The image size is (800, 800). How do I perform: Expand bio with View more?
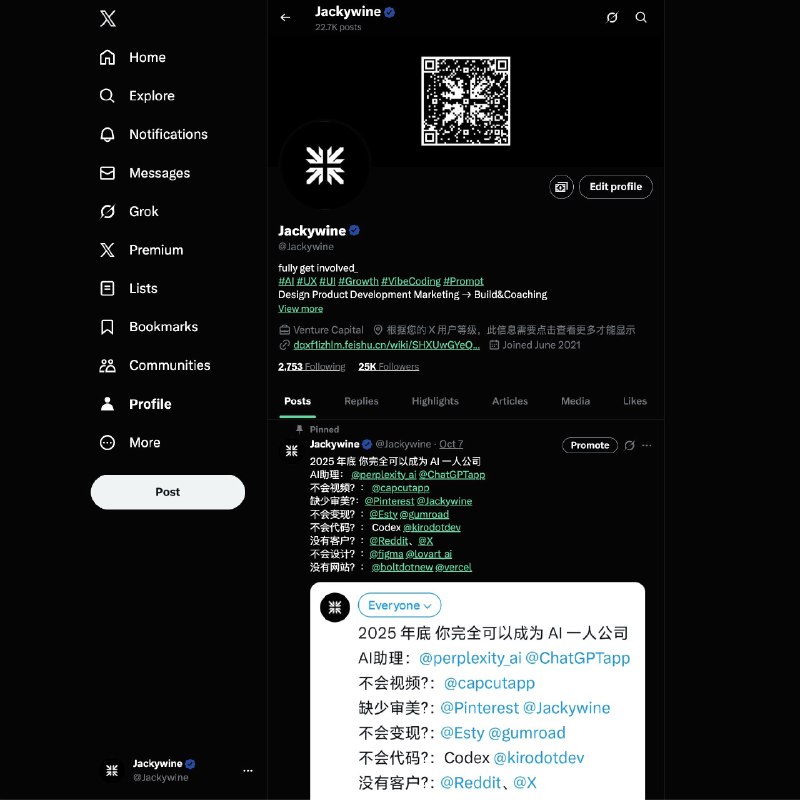(300, 309)
